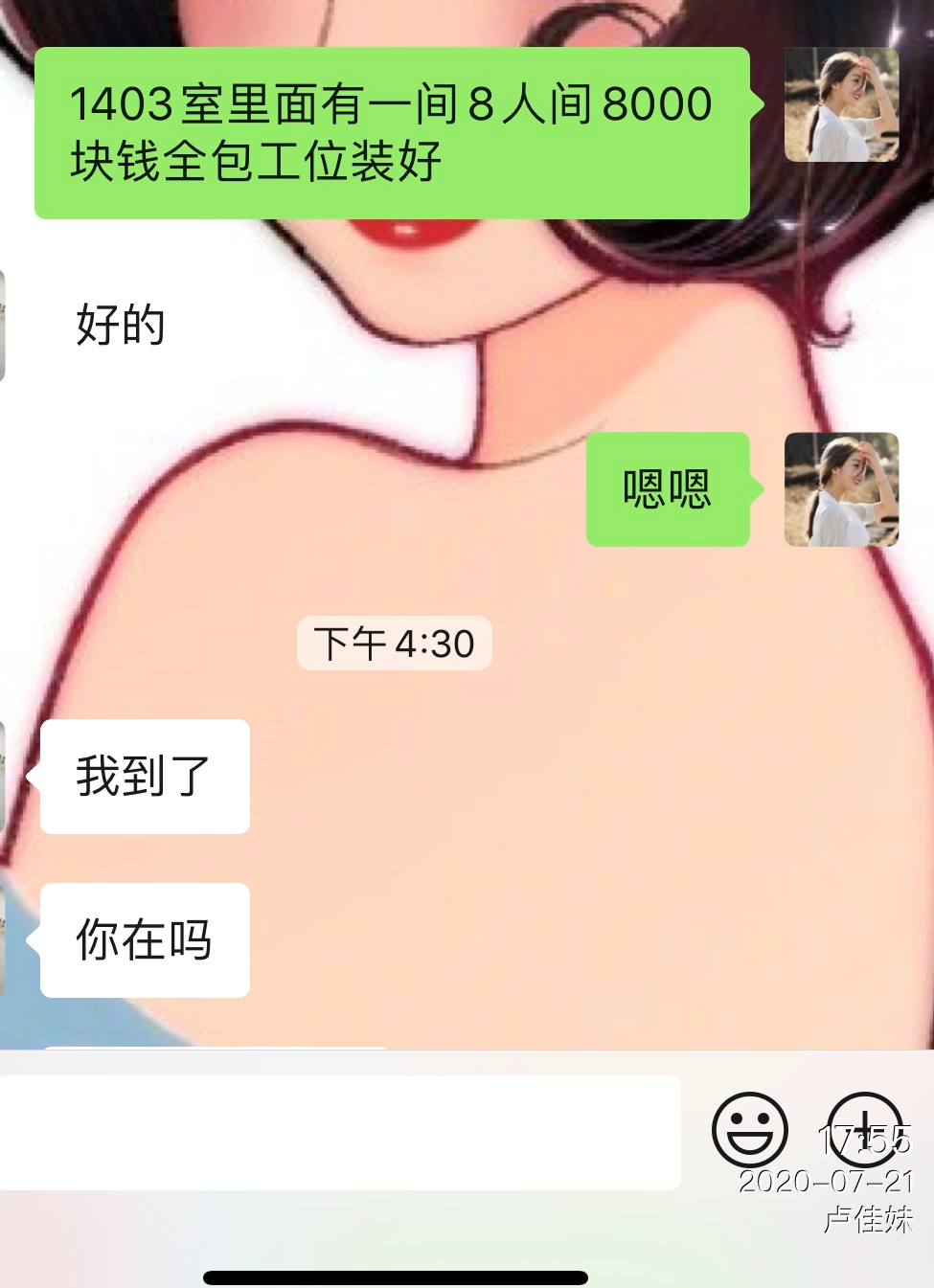
Task: Open sender avatar beside 嗯嗯 message
Action: click(x=841, y=489)
